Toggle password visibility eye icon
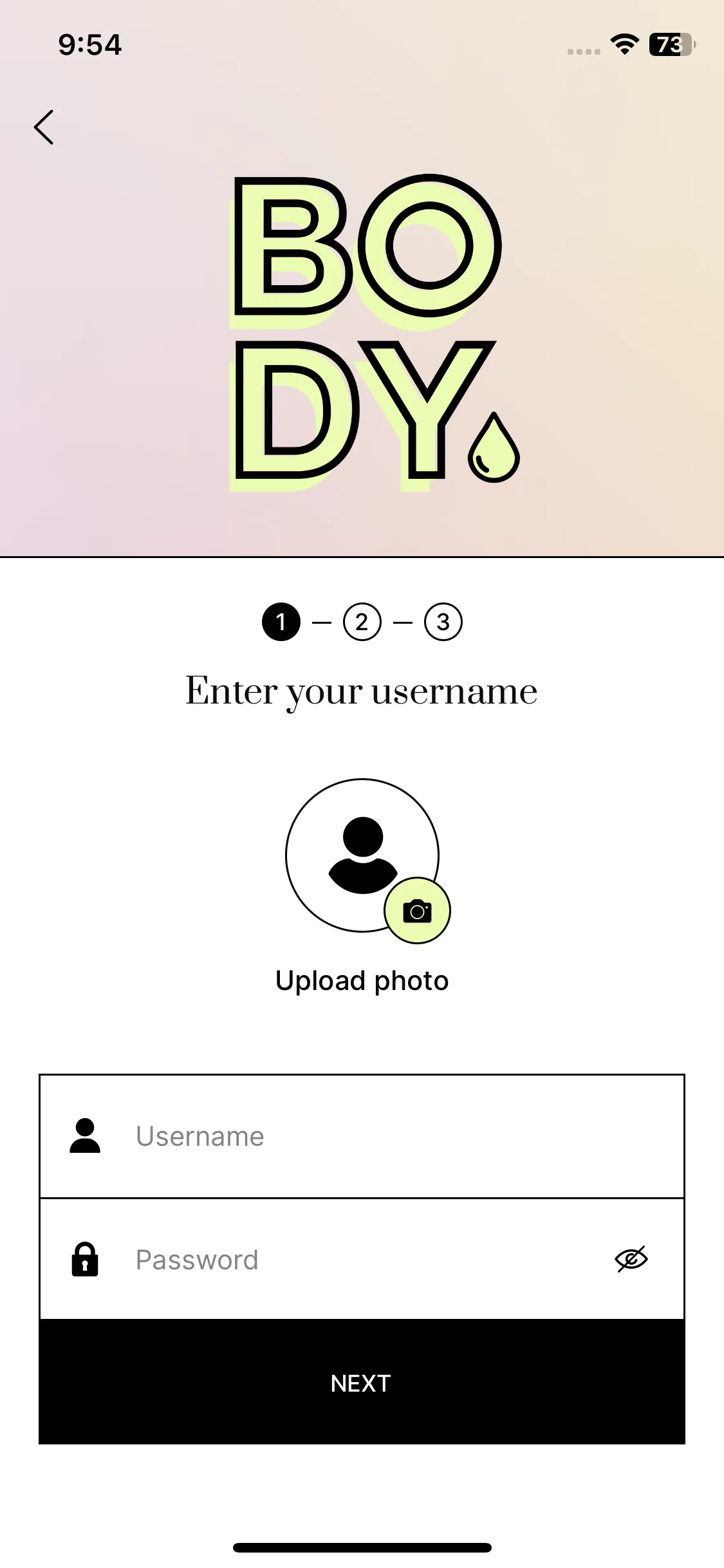The image size is (724, 1568). 631,1259
